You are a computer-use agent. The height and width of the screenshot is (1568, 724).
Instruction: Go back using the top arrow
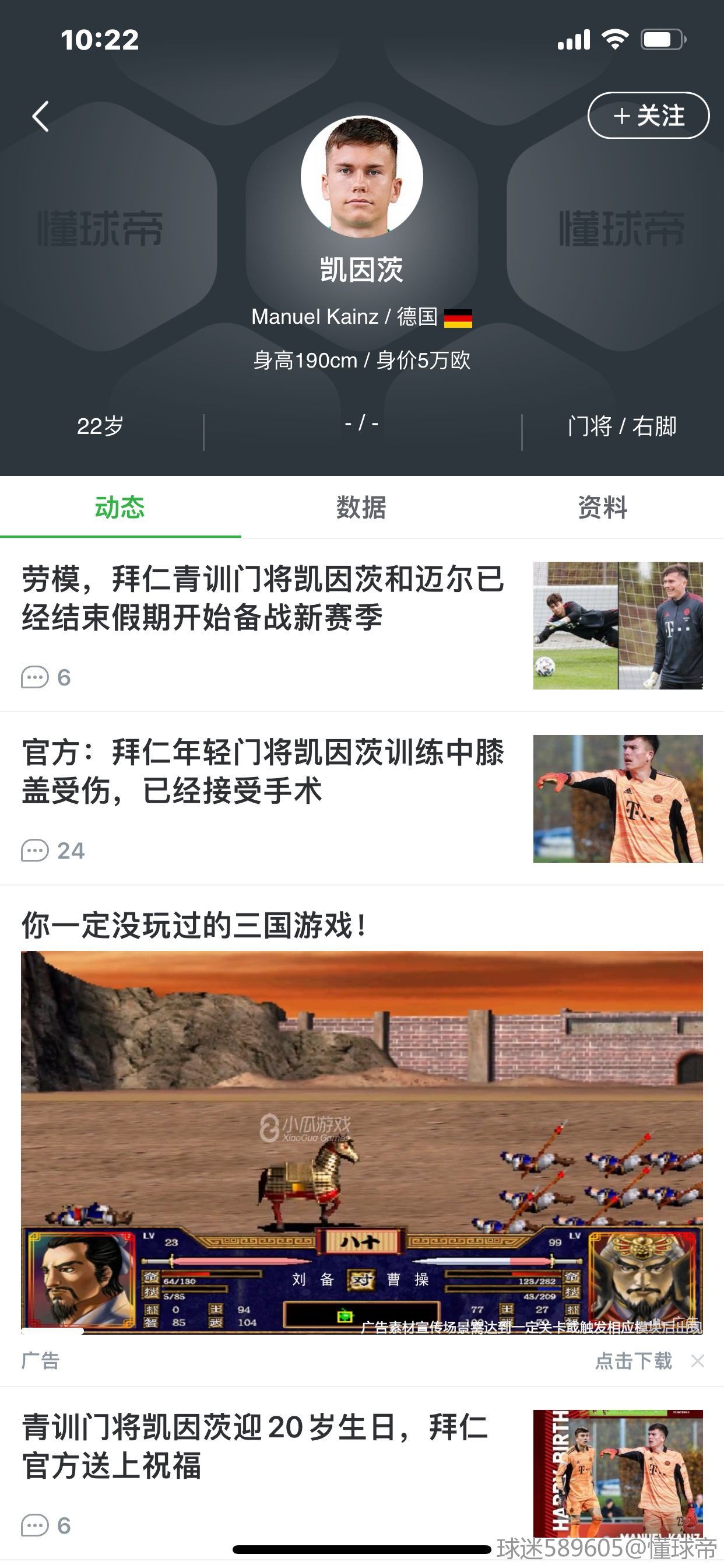(x=40, y=116)
